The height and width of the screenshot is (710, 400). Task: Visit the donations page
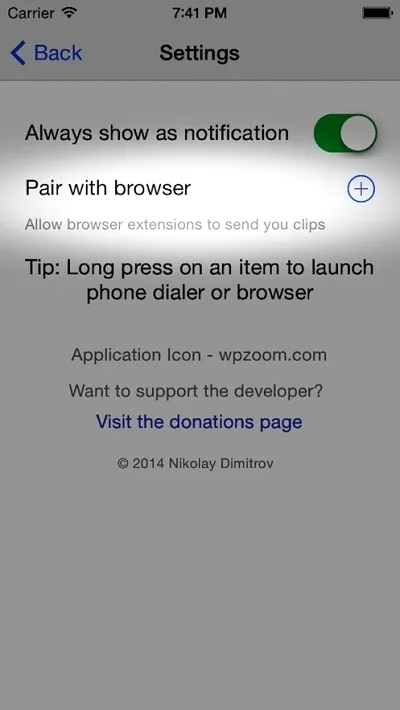coord(199,422)
